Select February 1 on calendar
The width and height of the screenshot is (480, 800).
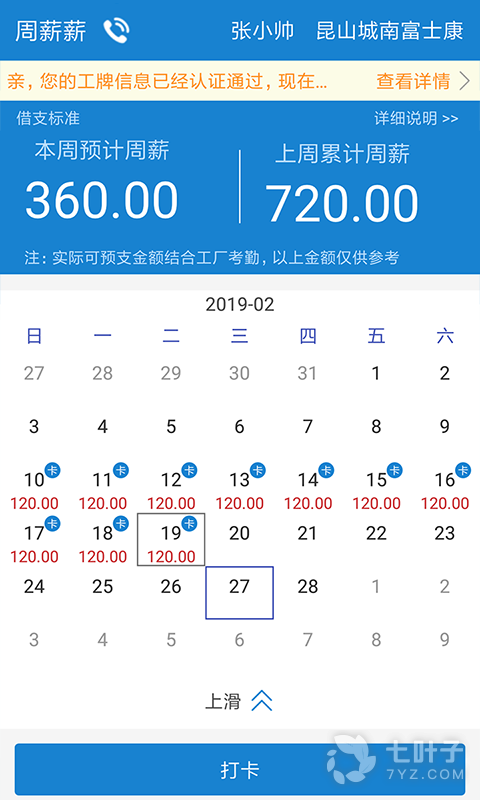376,380
